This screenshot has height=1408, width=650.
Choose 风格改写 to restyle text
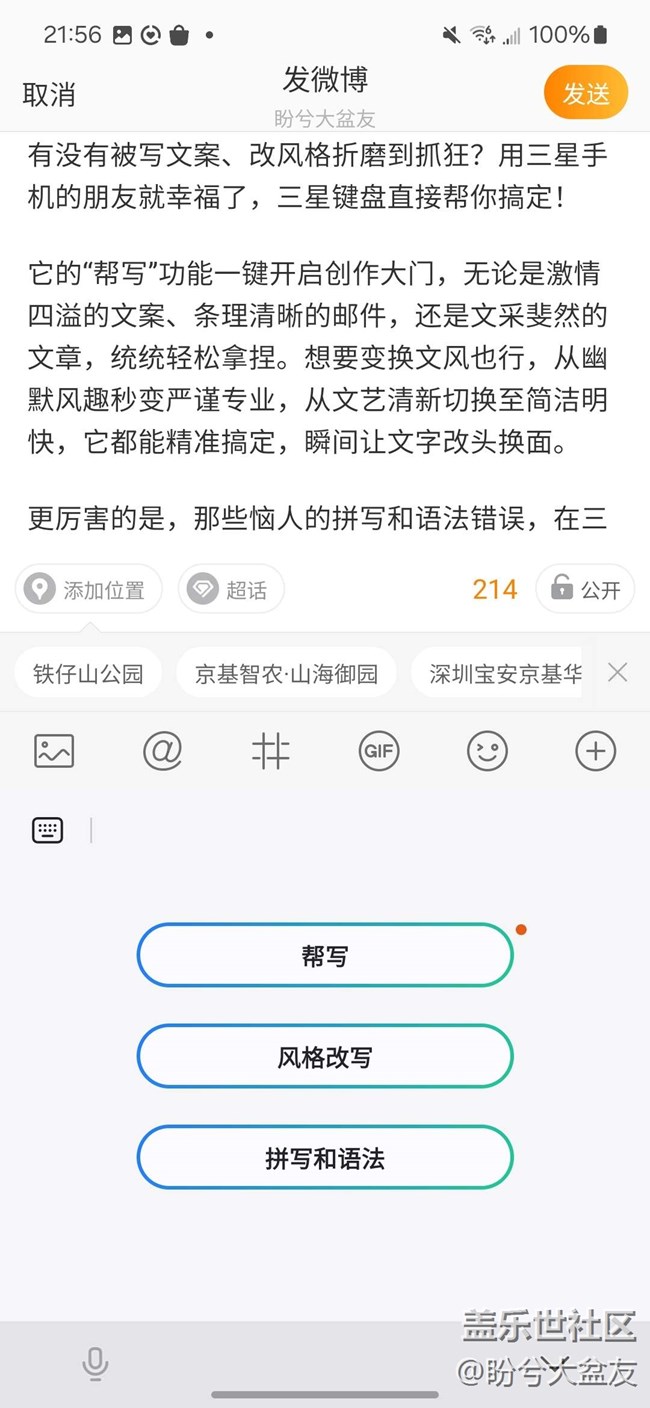click(325, 1057)
